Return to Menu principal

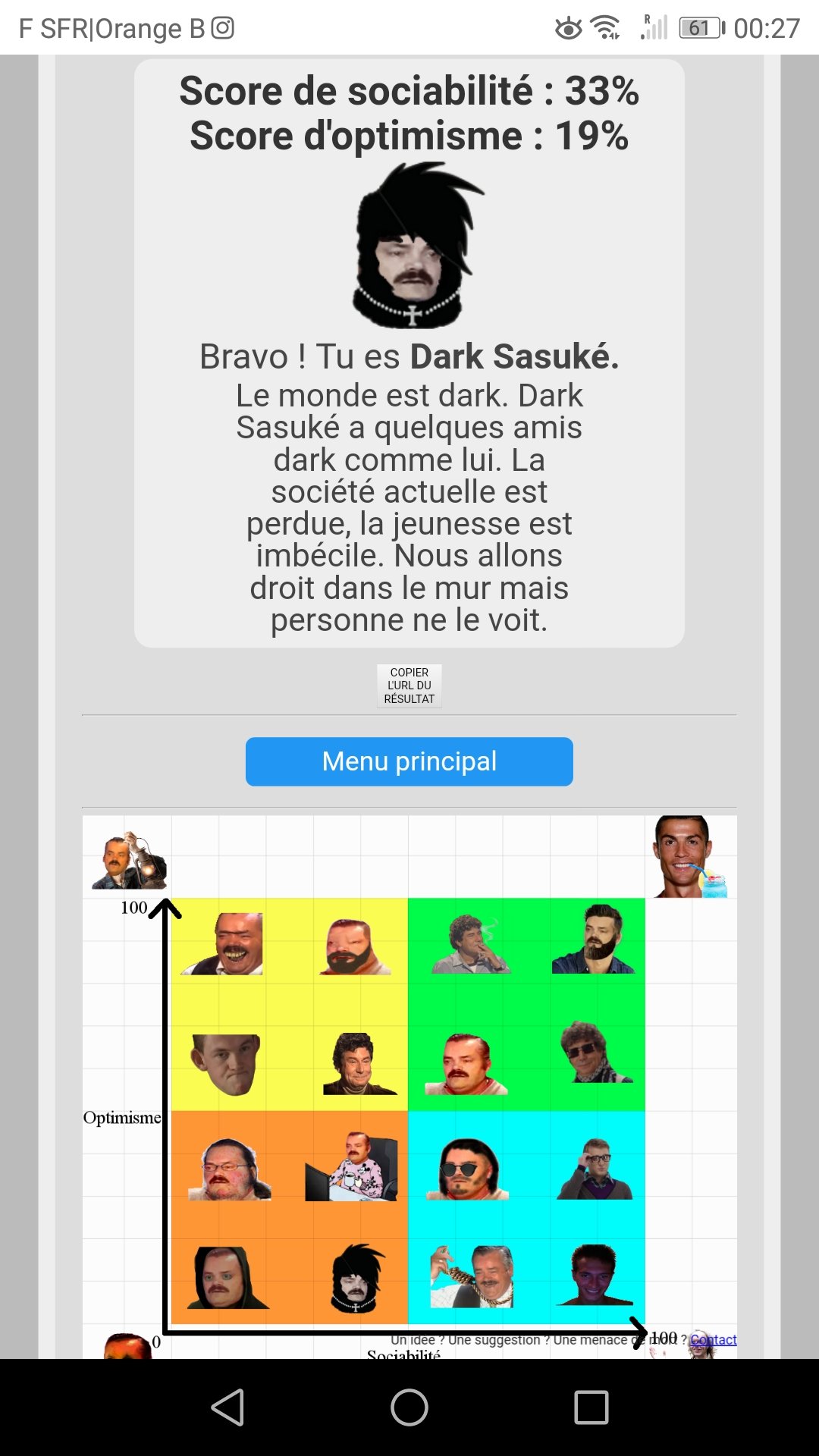pyautogui.click(x=409, y=761)
